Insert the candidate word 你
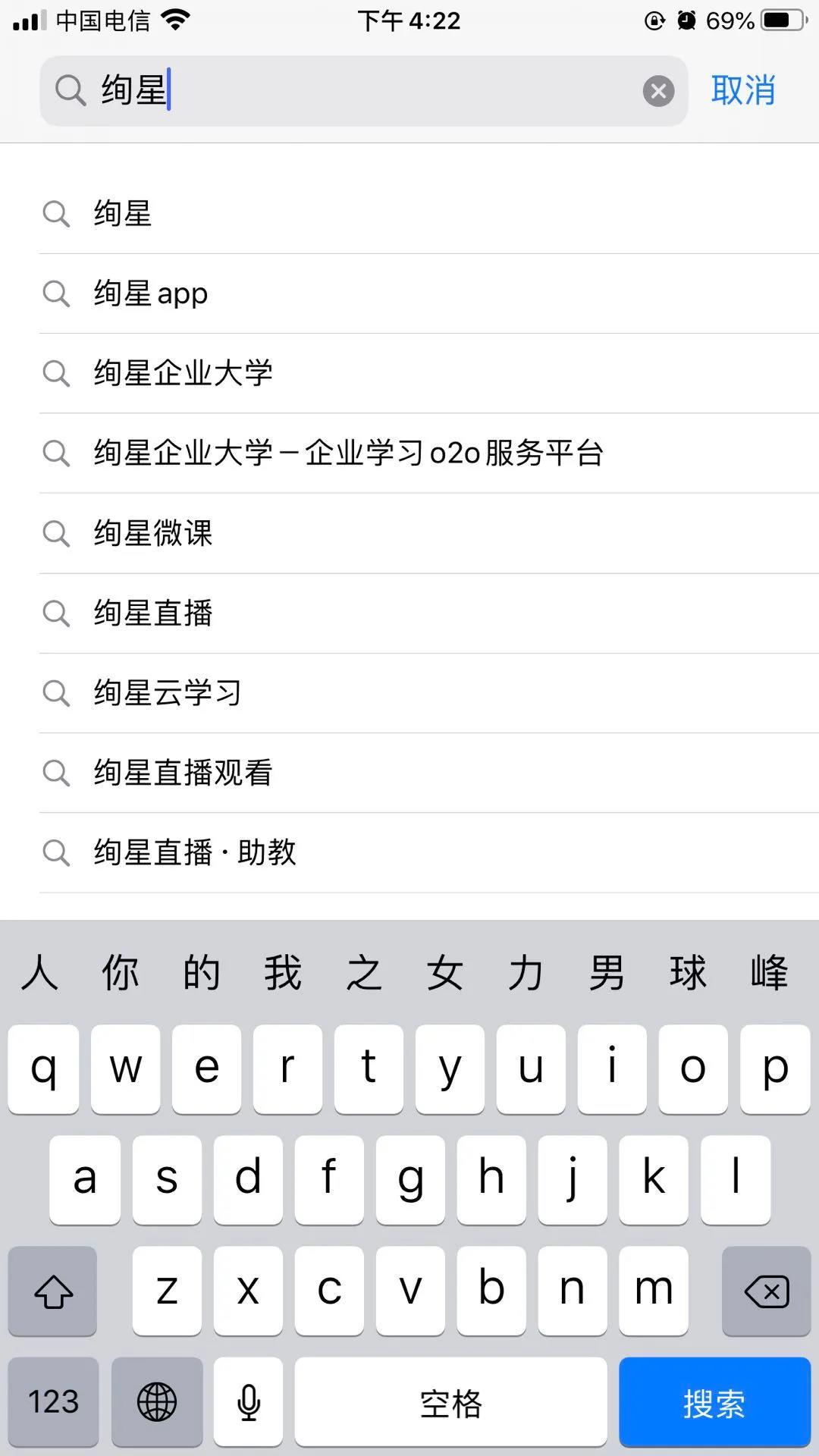 121,972
